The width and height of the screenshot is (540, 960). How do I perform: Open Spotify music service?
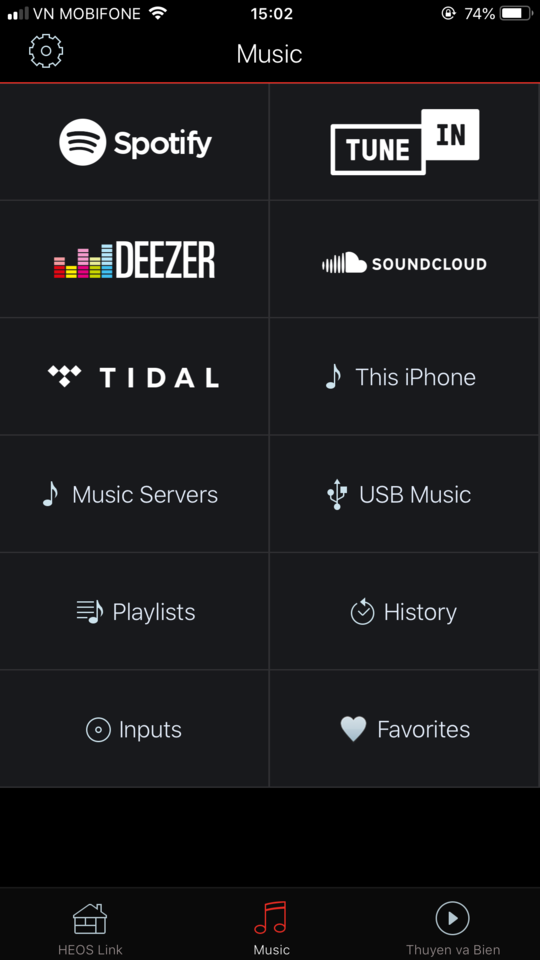(134, 142)
